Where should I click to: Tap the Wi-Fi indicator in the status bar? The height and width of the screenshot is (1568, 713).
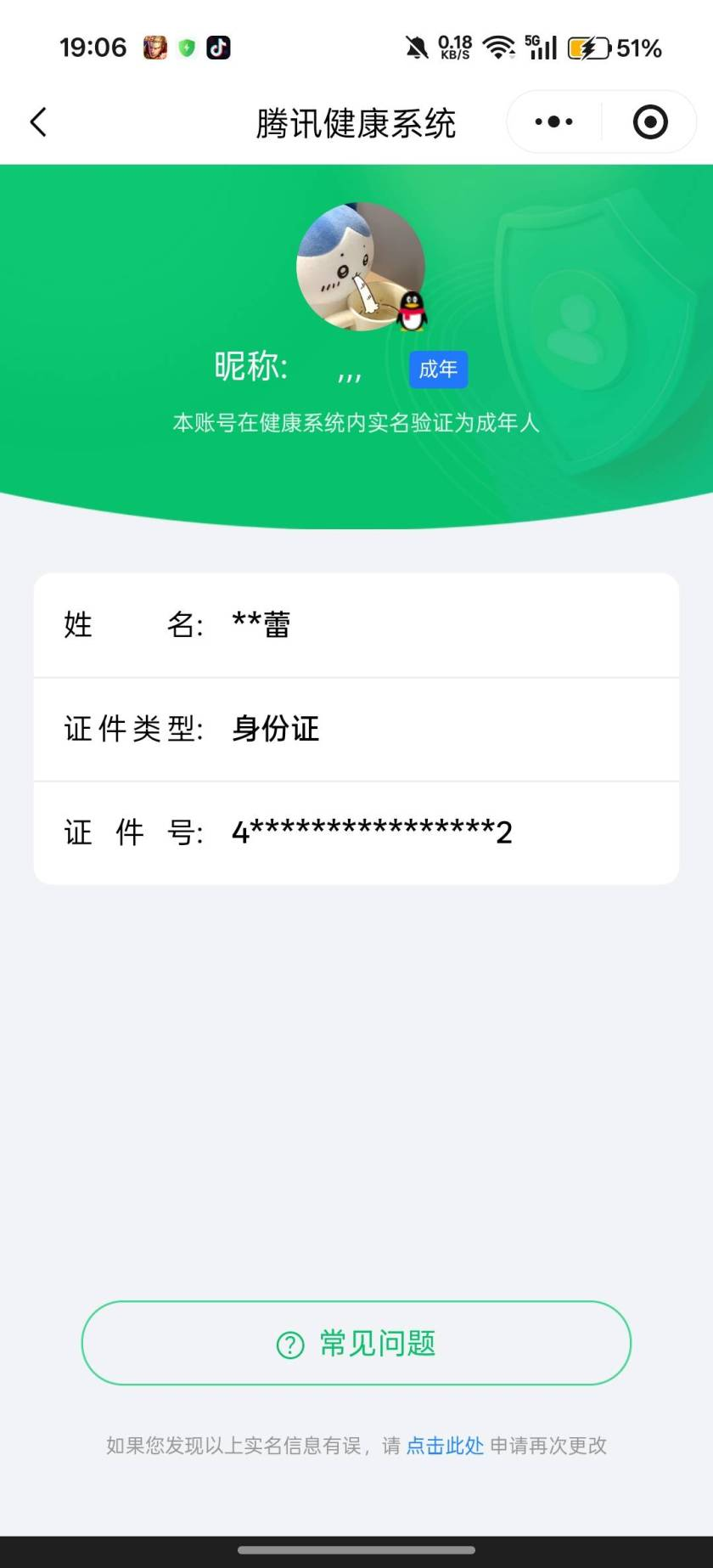(499, 47)
